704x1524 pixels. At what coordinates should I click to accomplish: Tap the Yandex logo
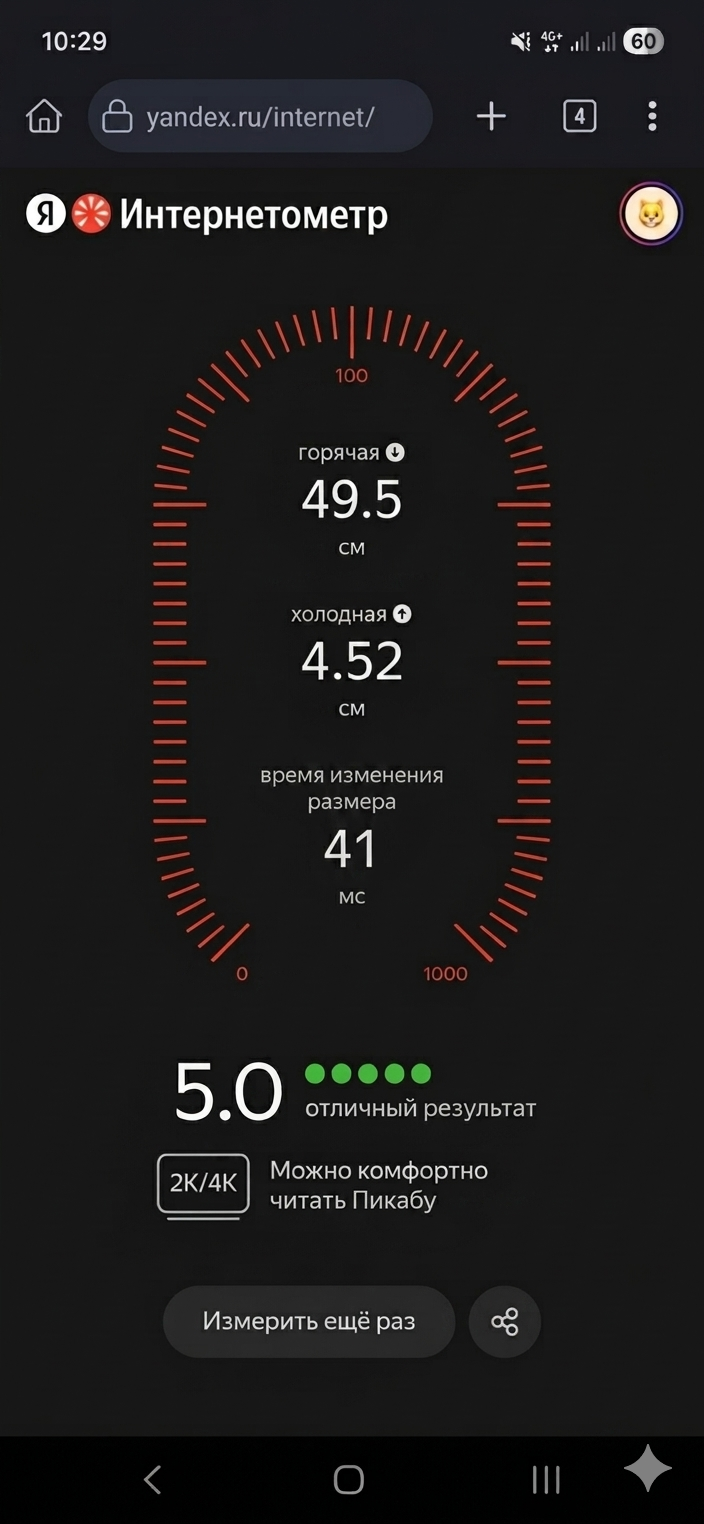46,215
